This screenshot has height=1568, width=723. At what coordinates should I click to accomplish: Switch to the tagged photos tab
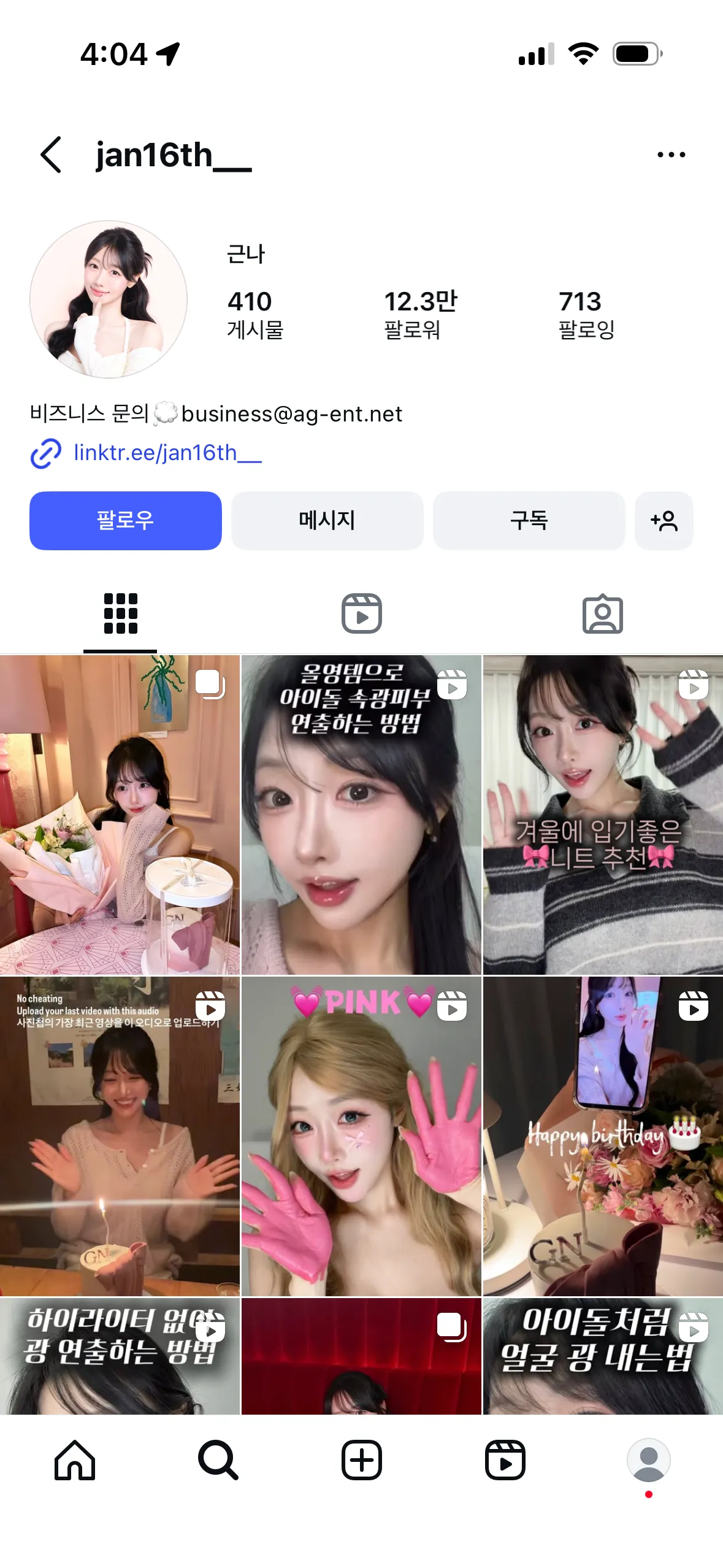[603, 613]
